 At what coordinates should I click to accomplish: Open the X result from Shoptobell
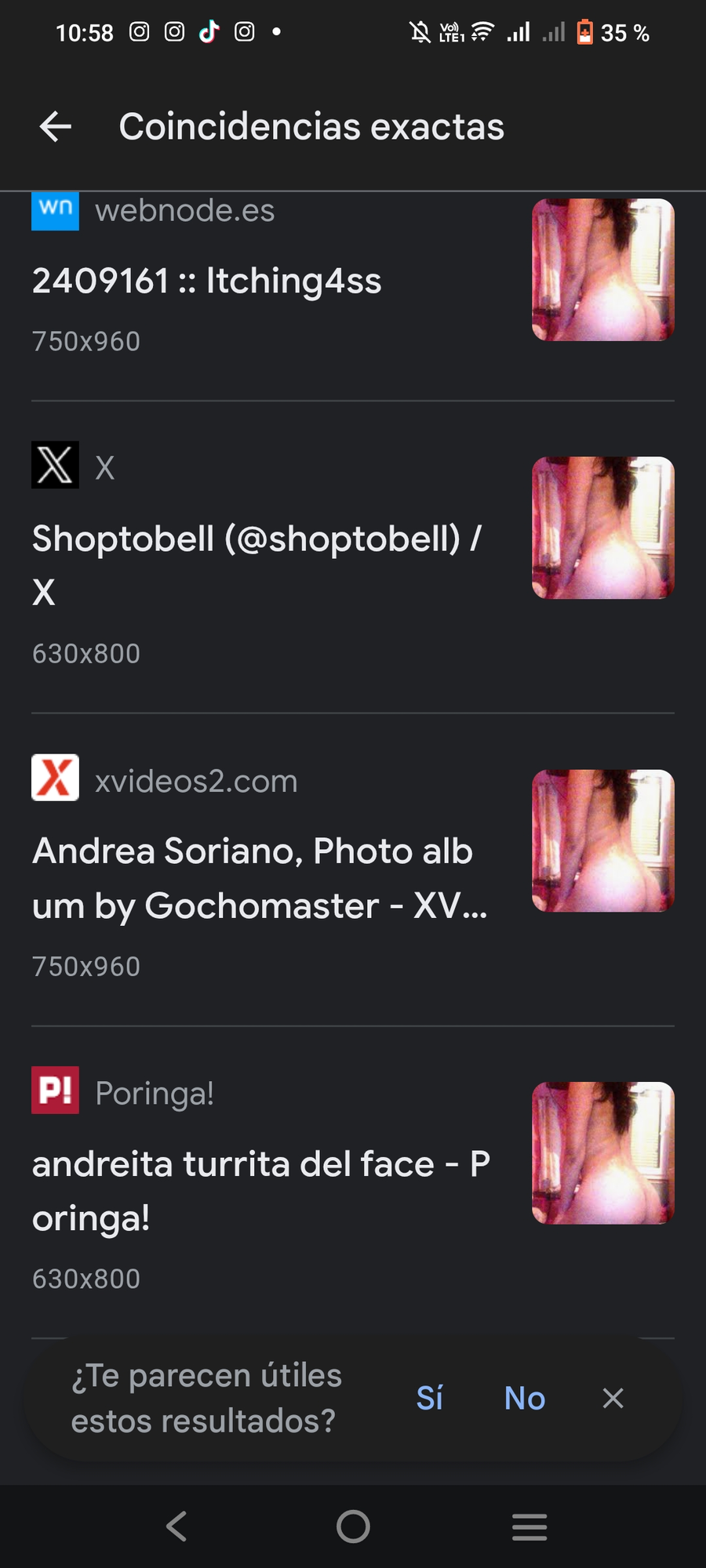point(353,557)
